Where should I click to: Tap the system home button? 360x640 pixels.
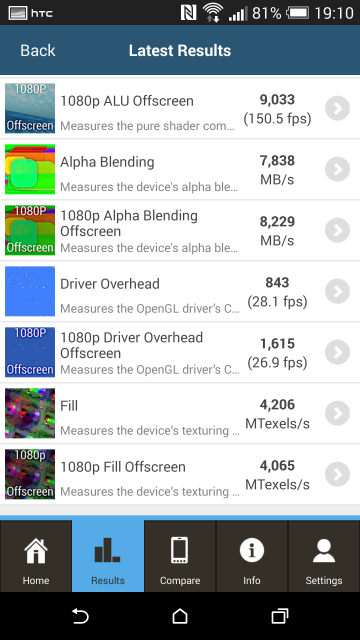180,616
